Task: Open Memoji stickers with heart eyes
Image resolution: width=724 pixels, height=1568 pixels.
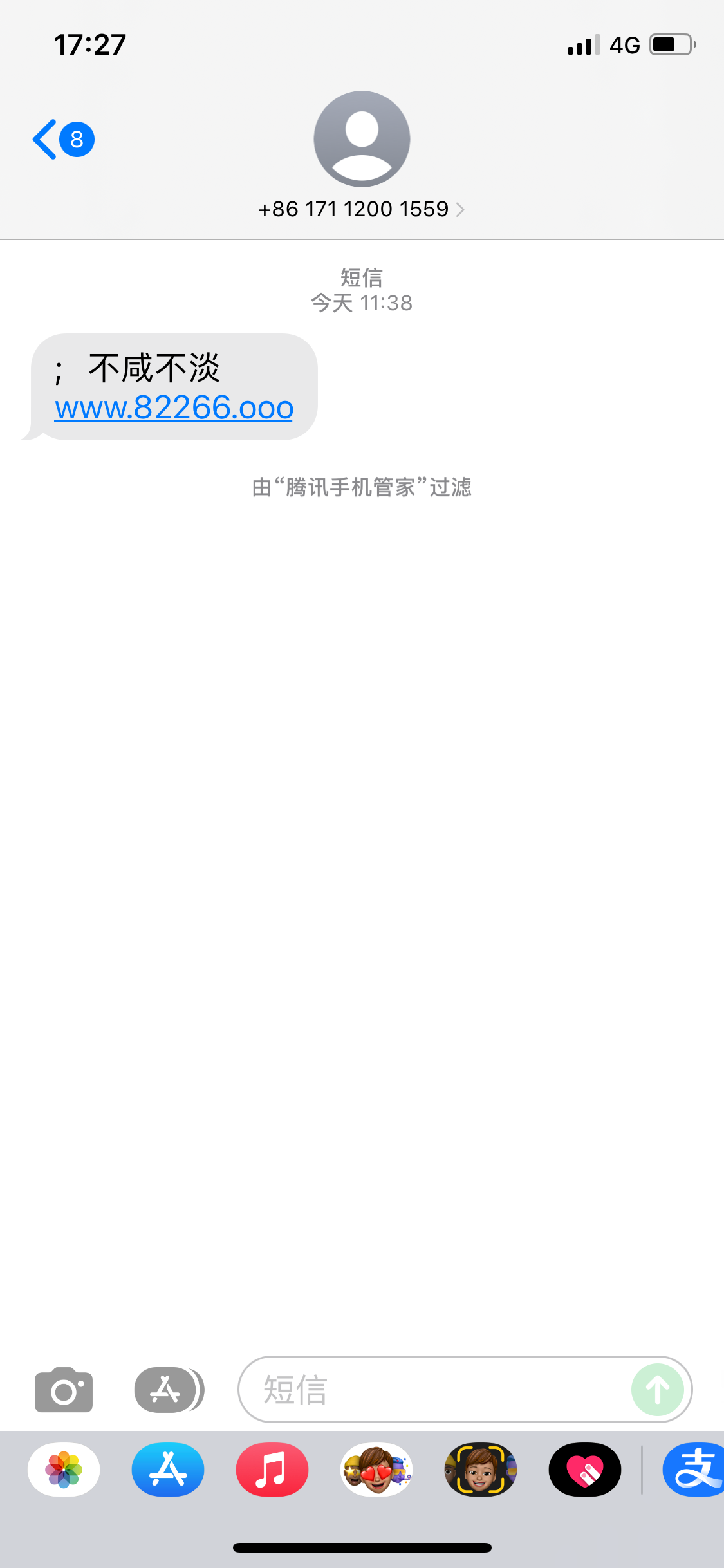Action: click(376, 1470)
